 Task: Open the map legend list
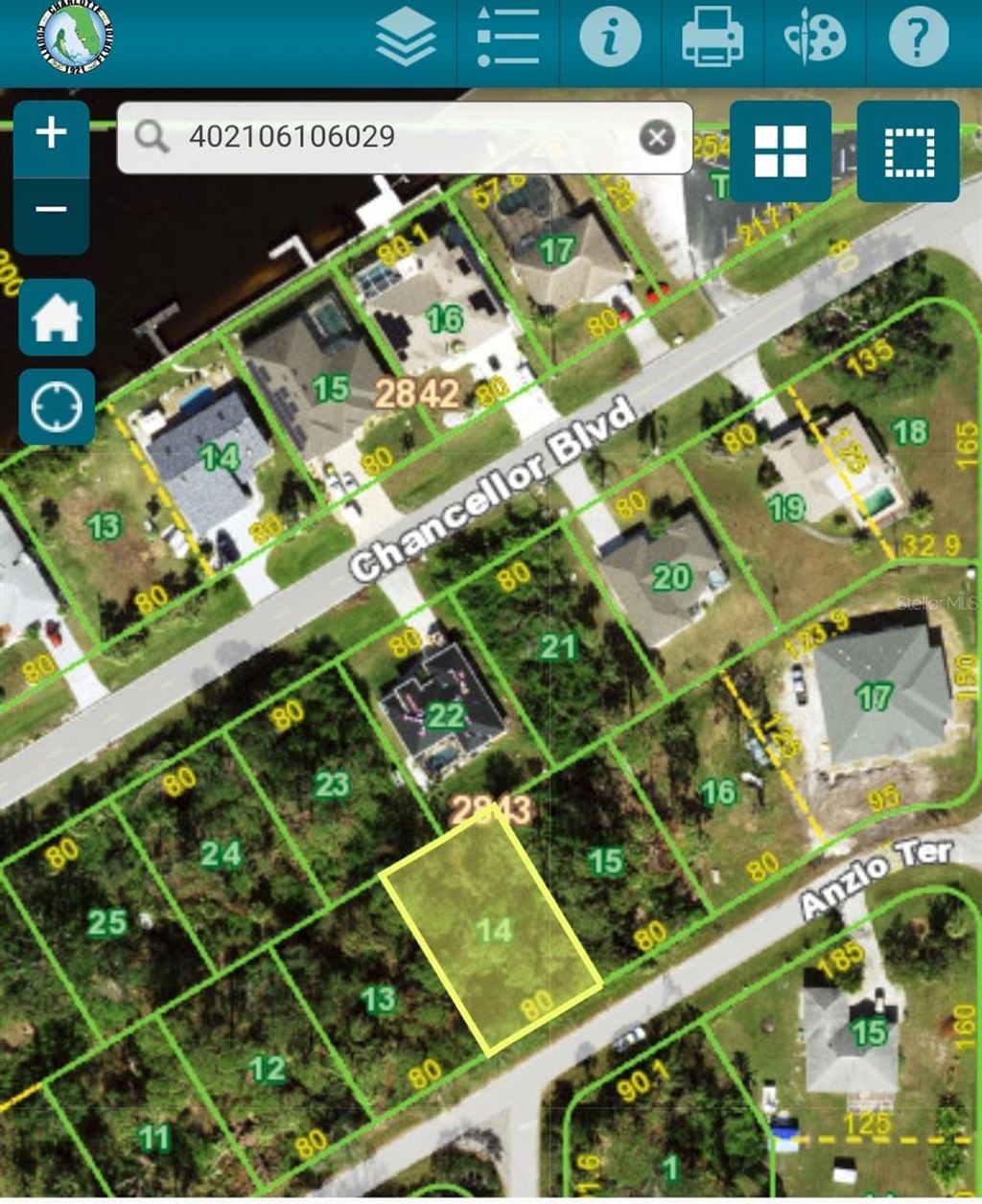507,40
